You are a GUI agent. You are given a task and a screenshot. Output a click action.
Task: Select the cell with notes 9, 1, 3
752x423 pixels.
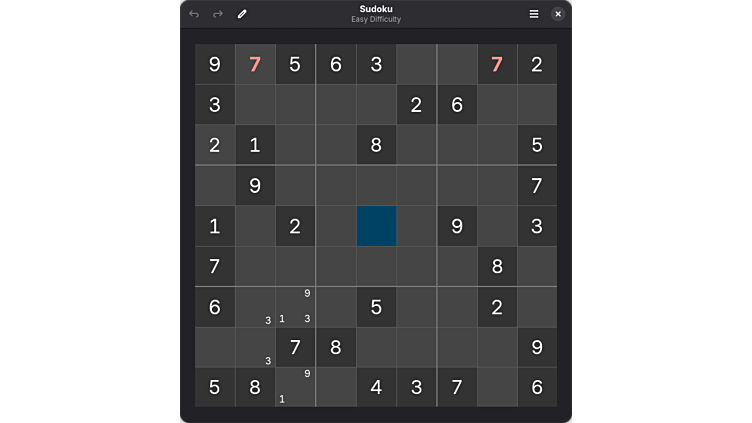(295, 306)
